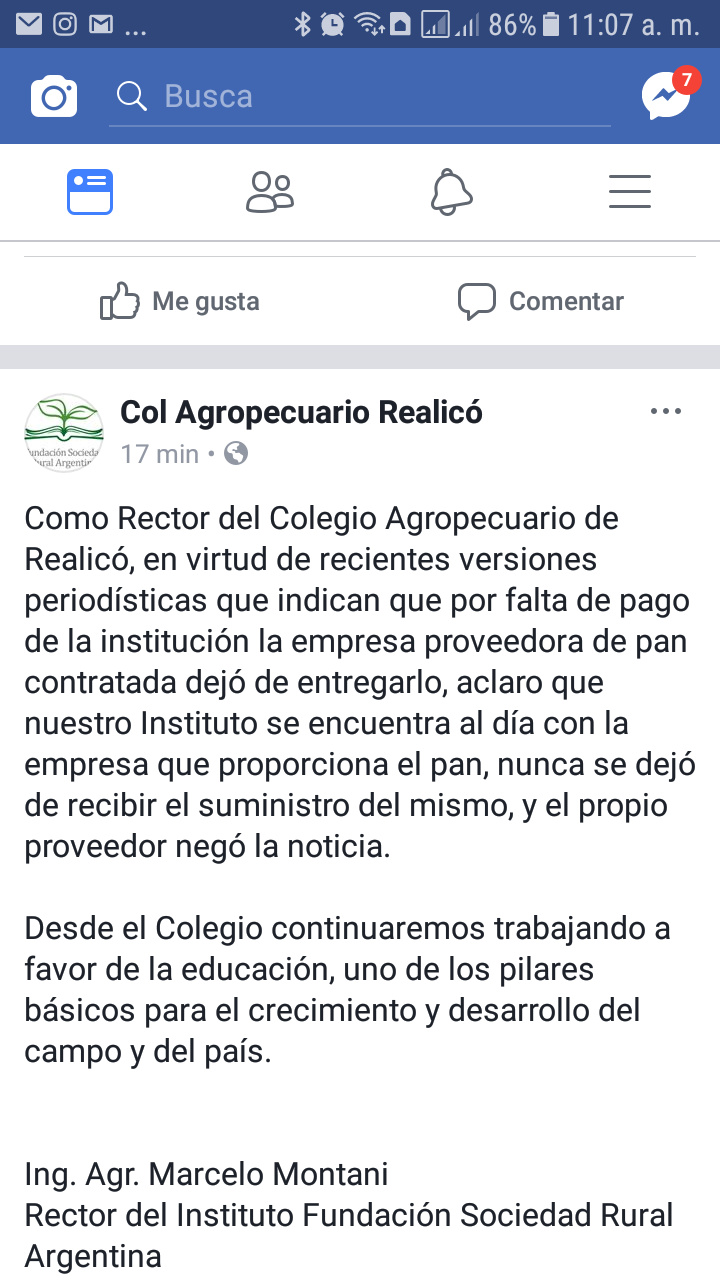The height and width of the screenshot is (1280, 720).
Task: Open the Col Agropecuario Realicó profile picture
Action: 64,431
